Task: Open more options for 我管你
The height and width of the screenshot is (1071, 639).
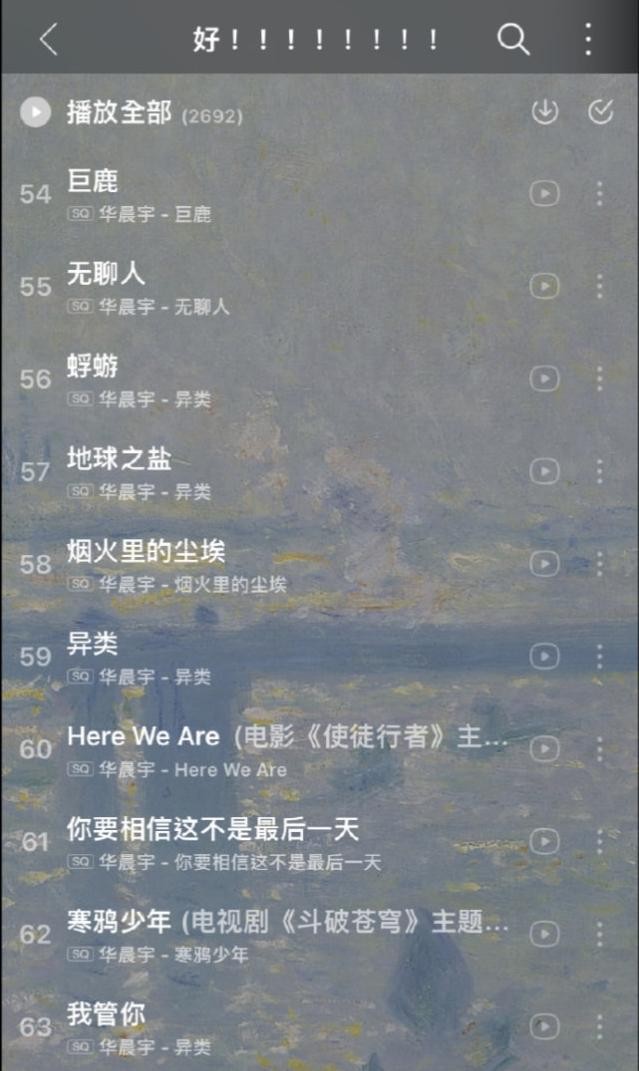Action: click(x=599, y=1027)
